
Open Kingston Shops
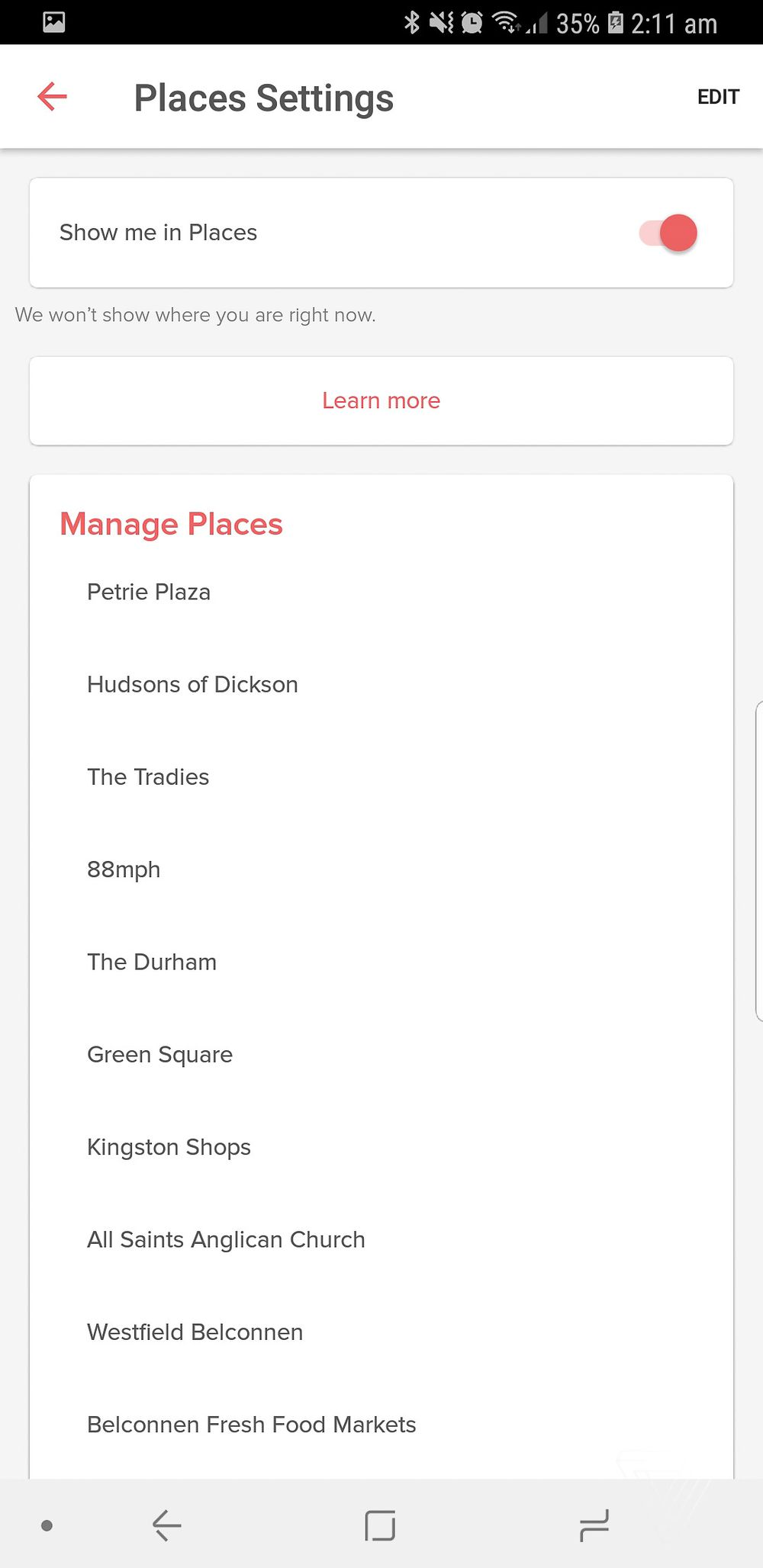[x=169, y=1147]
